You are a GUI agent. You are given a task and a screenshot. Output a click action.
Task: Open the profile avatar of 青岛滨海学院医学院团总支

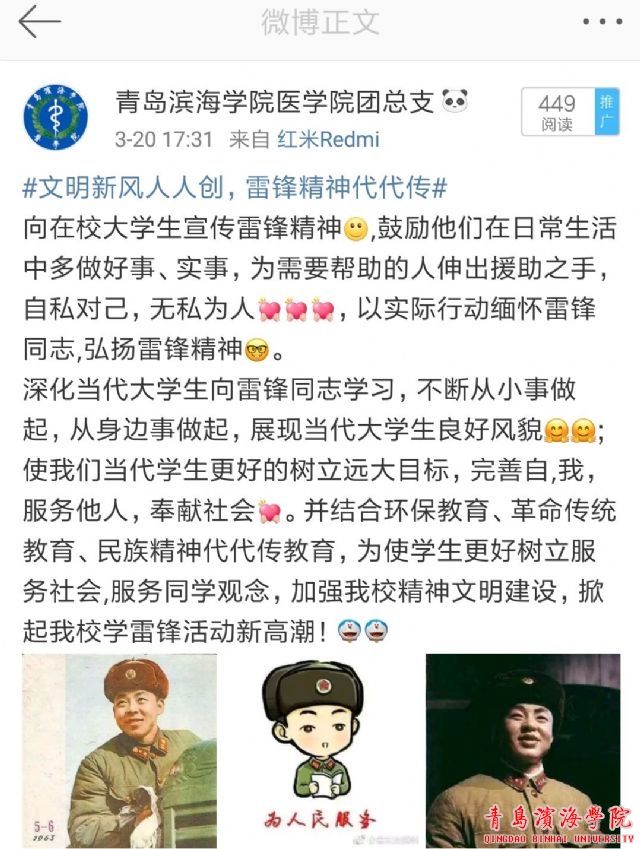[56, 118]
